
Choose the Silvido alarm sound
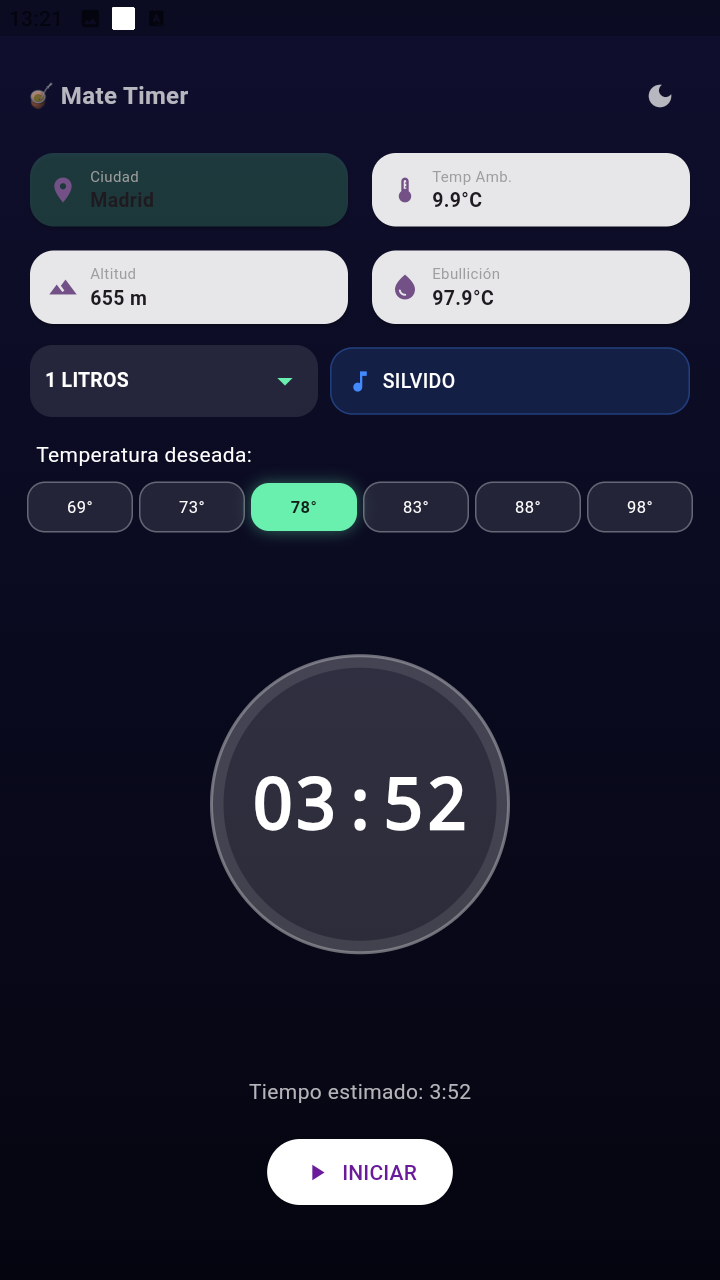pos(510,381)
